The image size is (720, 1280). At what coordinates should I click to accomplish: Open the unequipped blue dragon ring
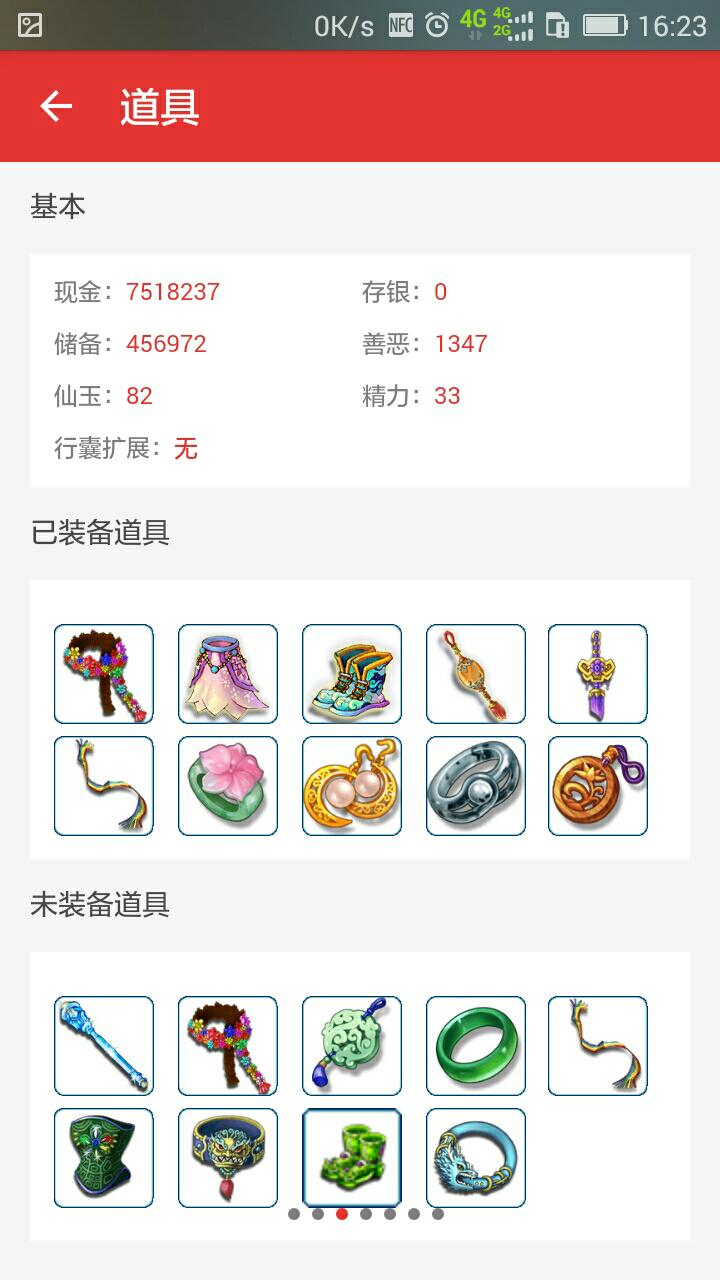coord(476,1158)
